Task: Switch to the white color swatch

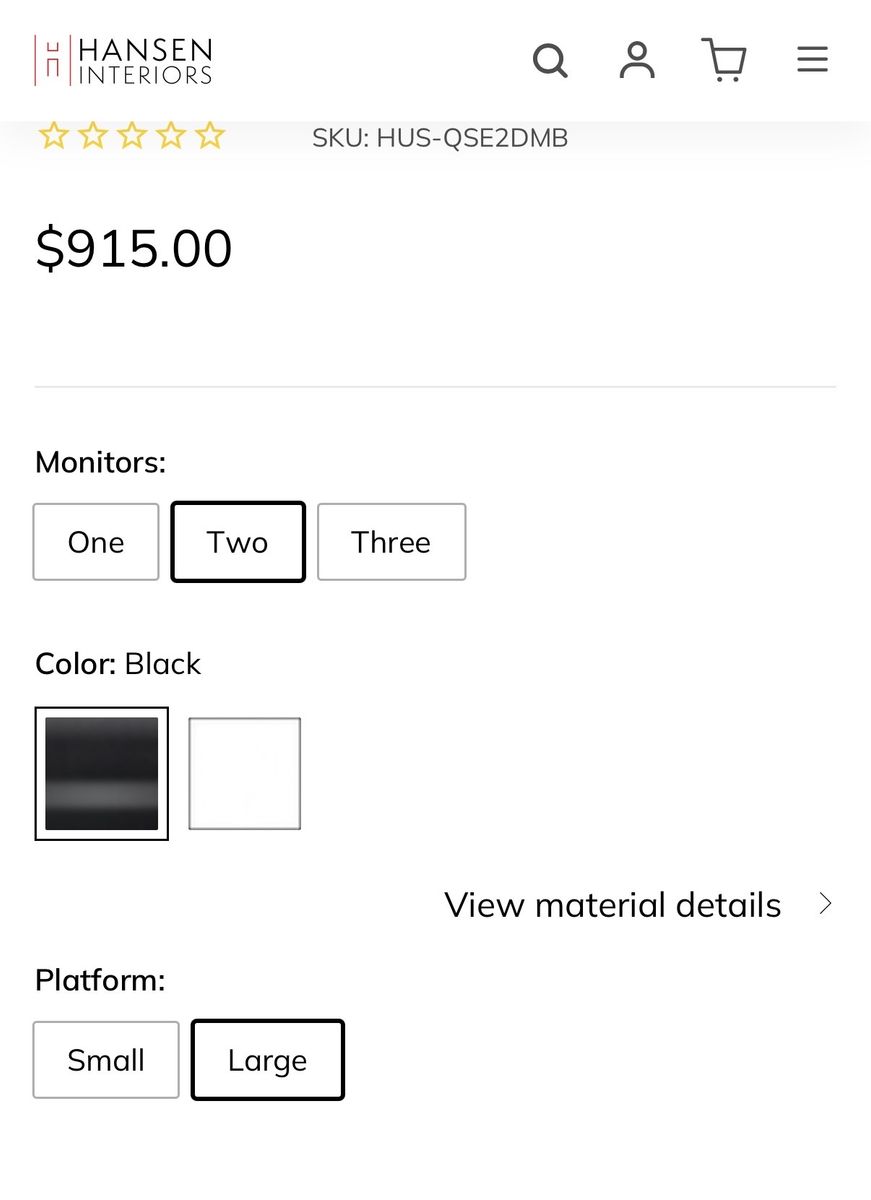Action: point(245,773)
